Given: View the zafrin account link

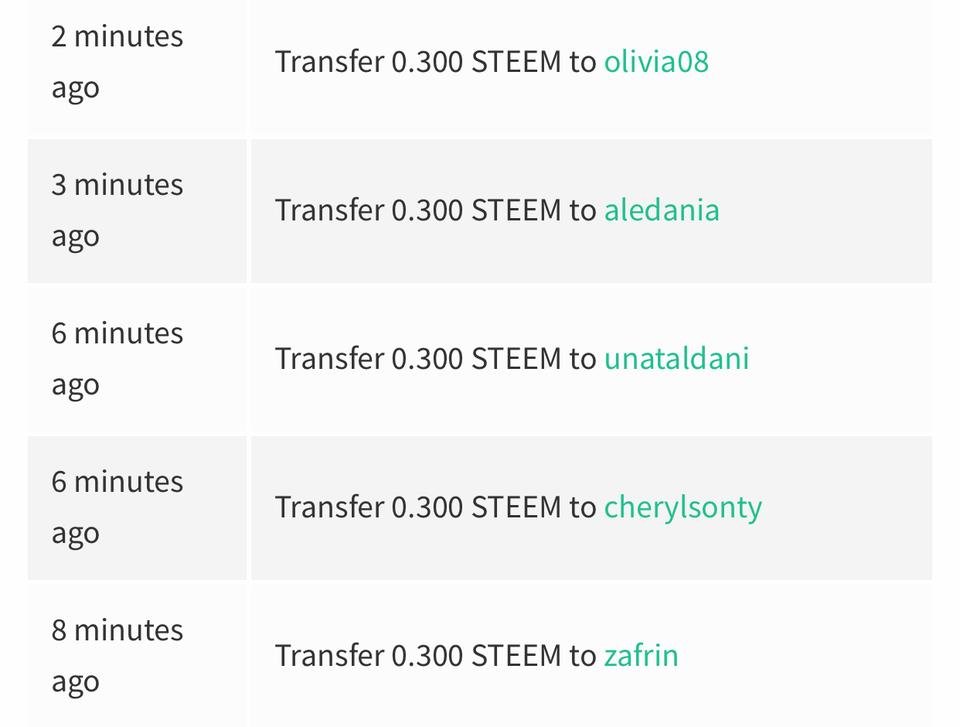Looking at the screenshot, I should pos(641,656).
